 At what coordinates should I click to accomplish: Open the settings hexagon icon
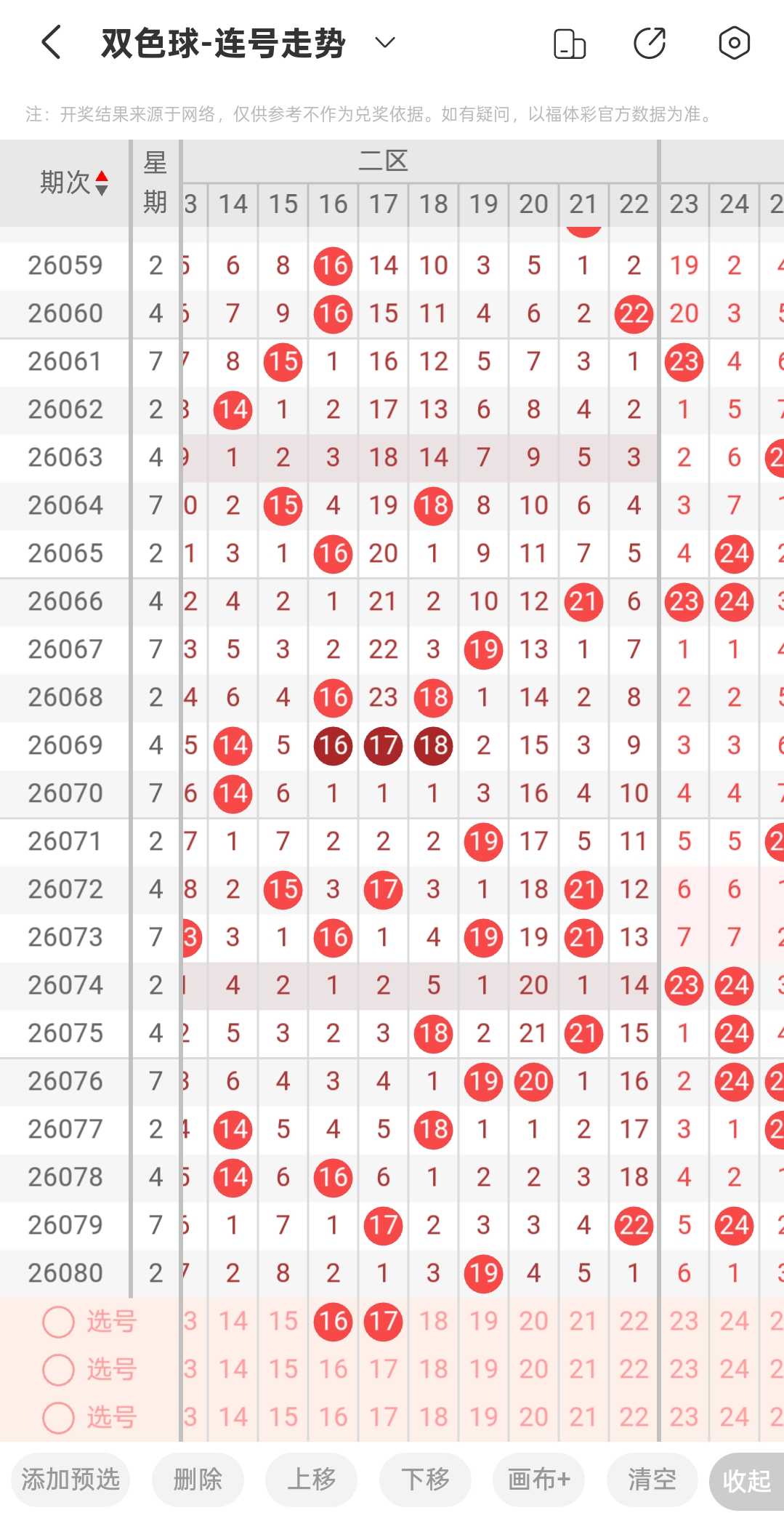(734, 43)
